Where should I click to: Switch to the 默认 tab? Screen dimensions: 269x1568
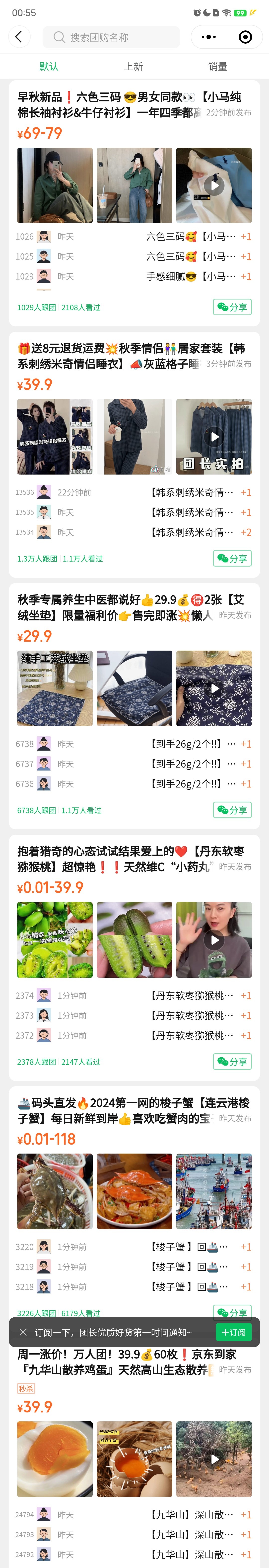49,66
